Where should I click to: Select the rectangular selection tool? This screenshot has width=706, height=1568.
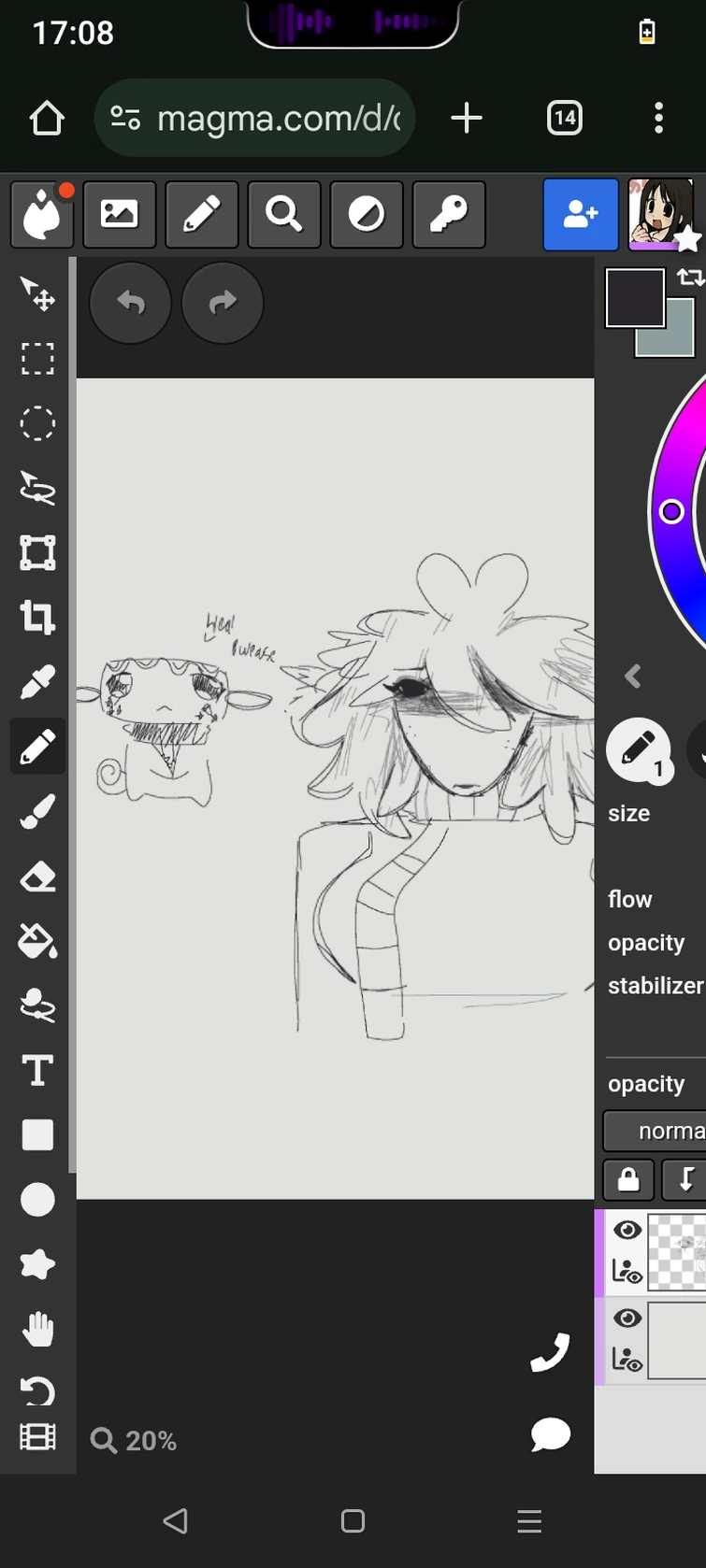(37, 359)
